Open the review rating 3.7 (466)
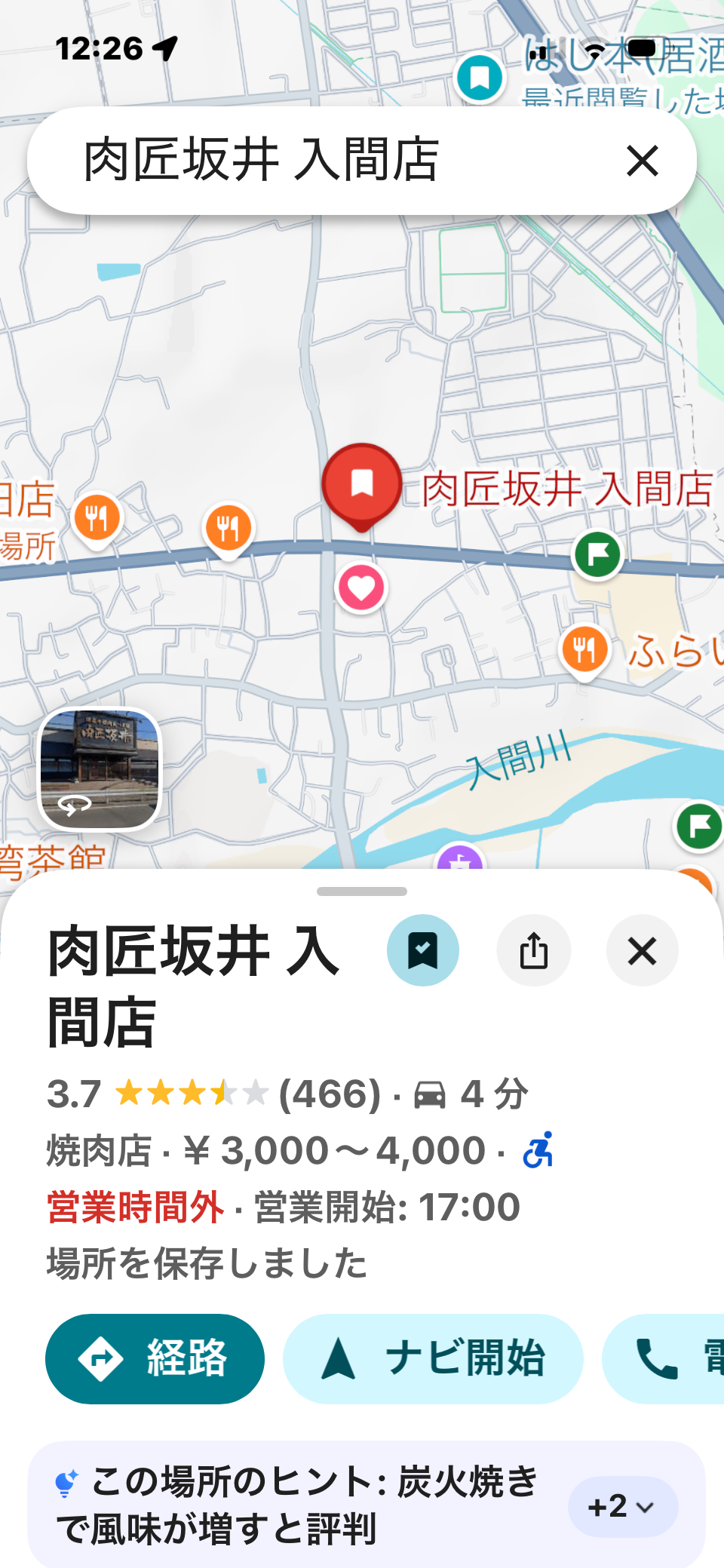 click(214, 1094)
